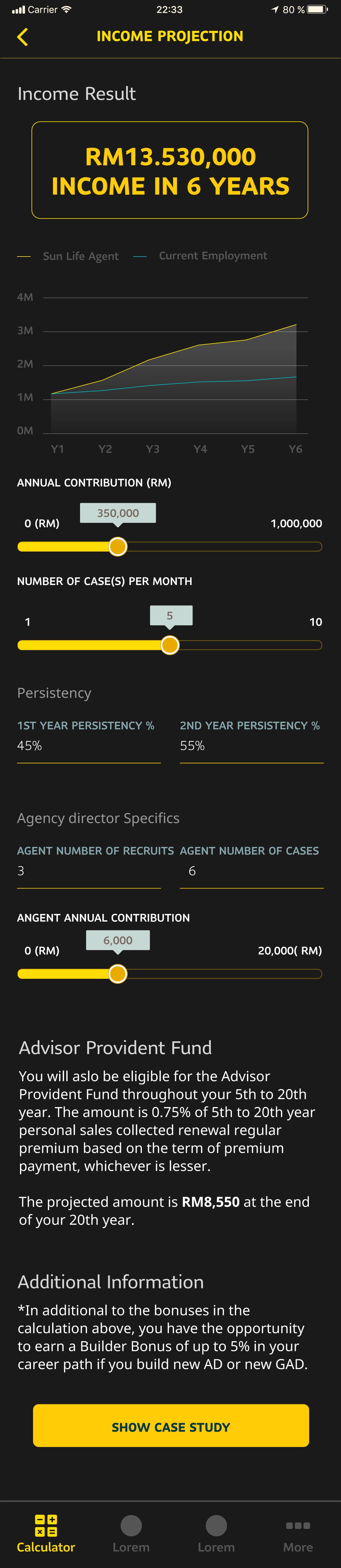Screen dimensions: 341x1568
Task: Switch to the Calculator tab
Action: [x=46, y=1533]
